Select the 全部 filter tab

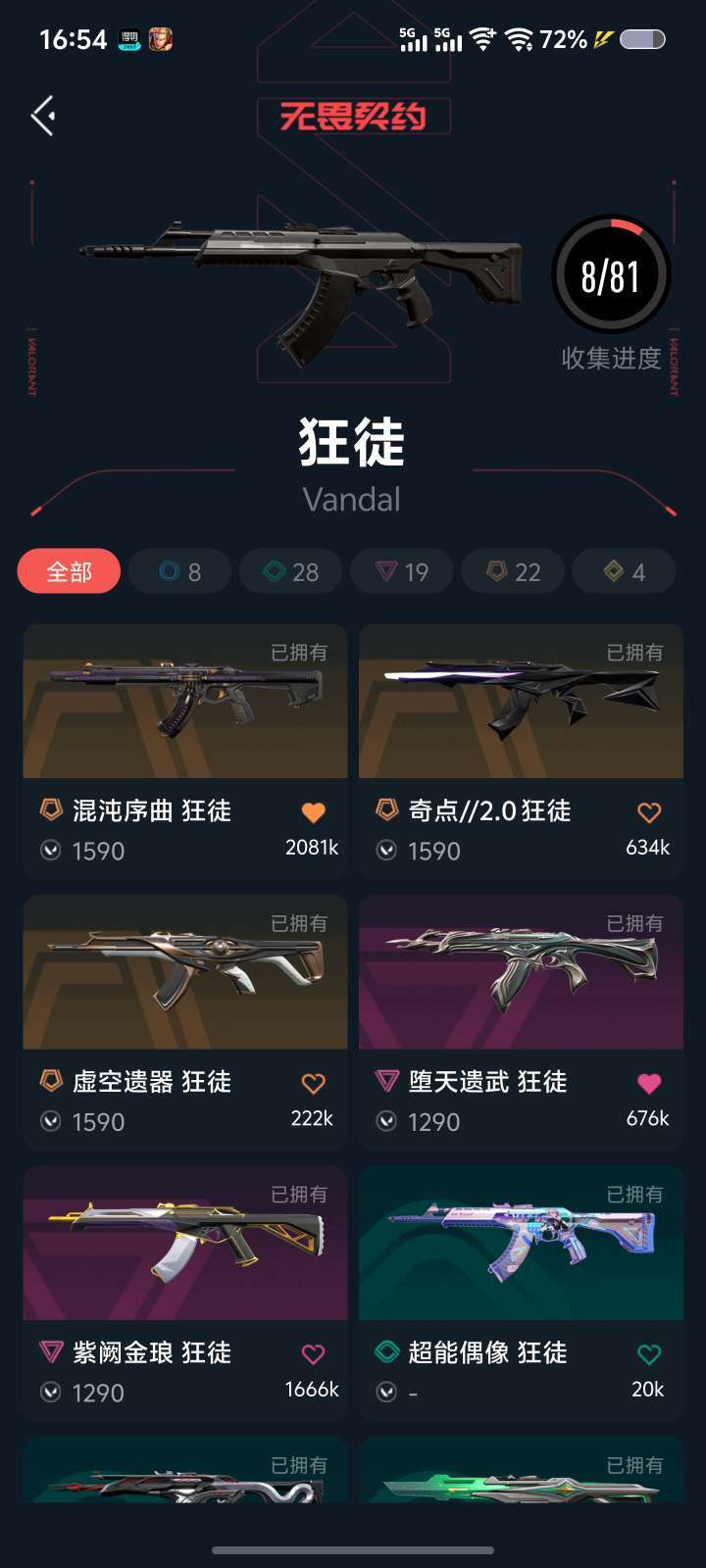pos(69,571)
